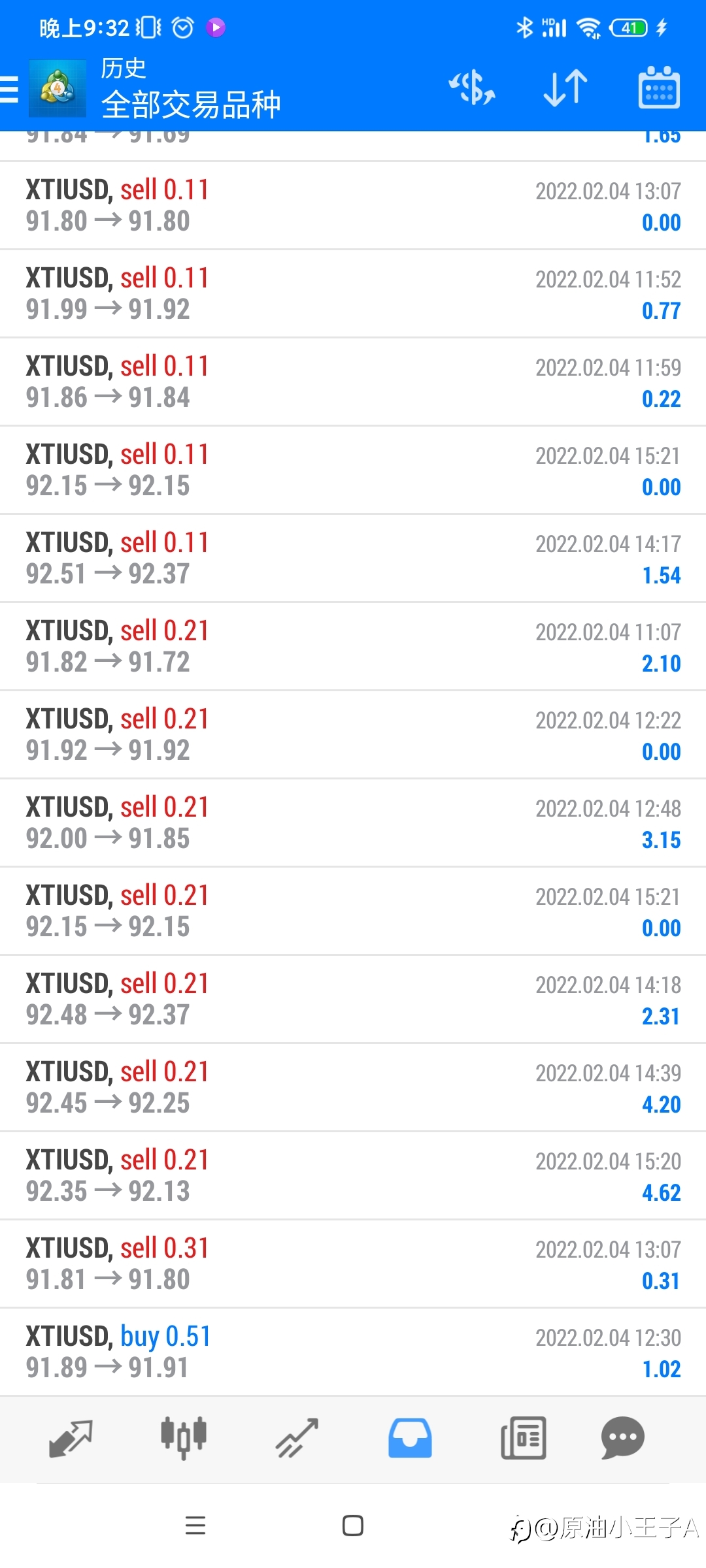Switch to the trade trend-line tab

click(297, 1438)
